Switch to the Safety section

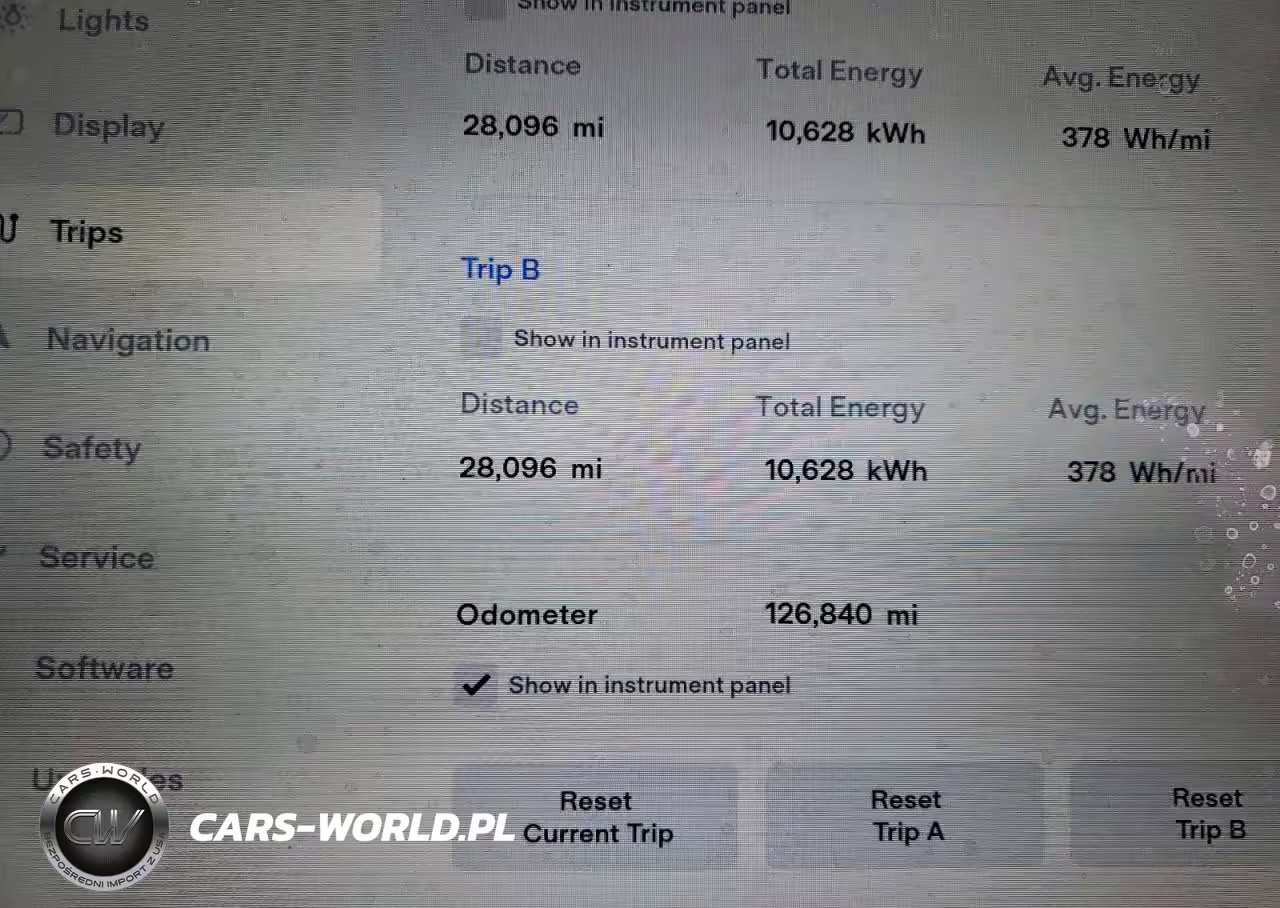coord(91,448)
